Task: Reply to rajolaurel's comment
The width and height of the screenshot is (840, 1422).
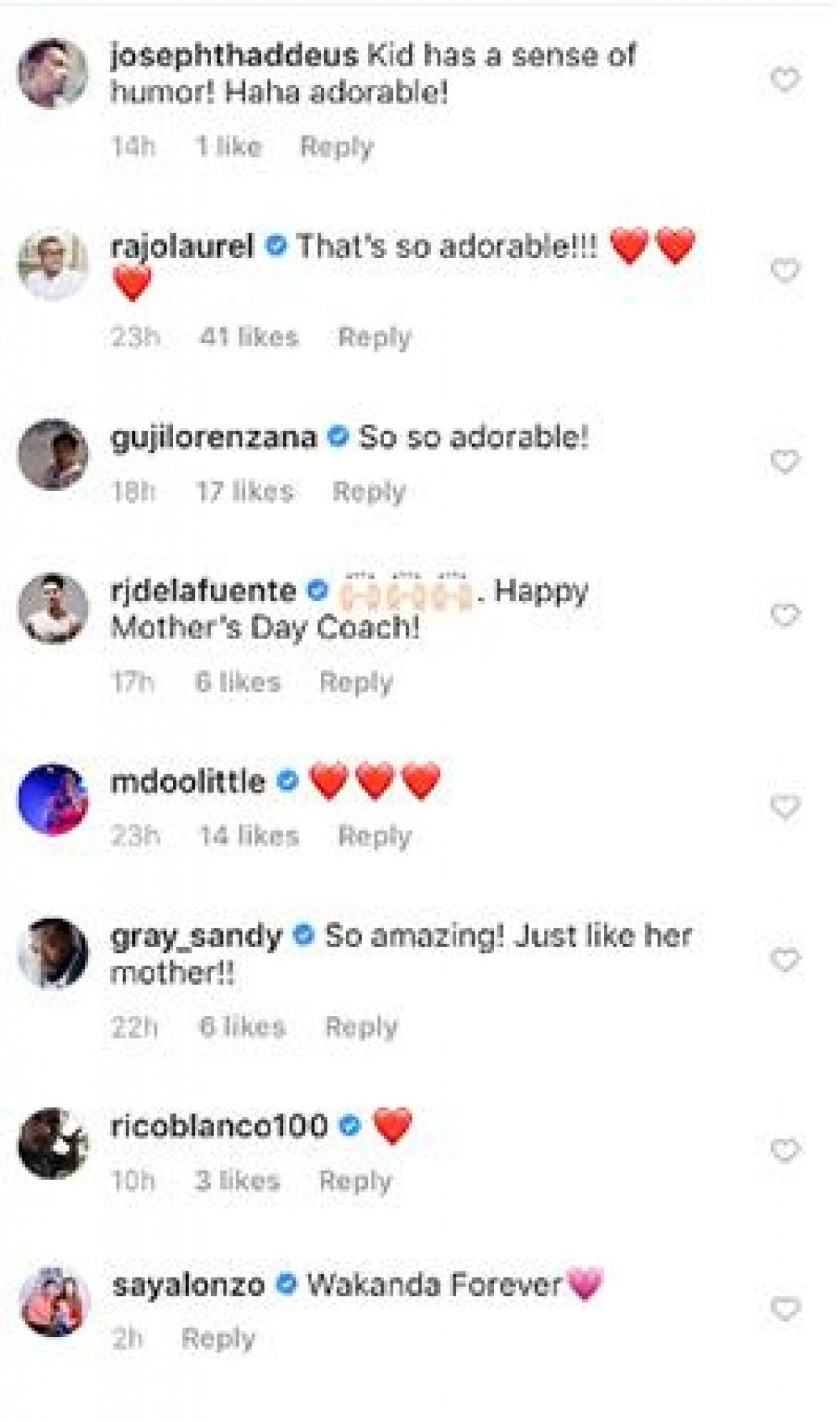Action: [x=374, y=338]
